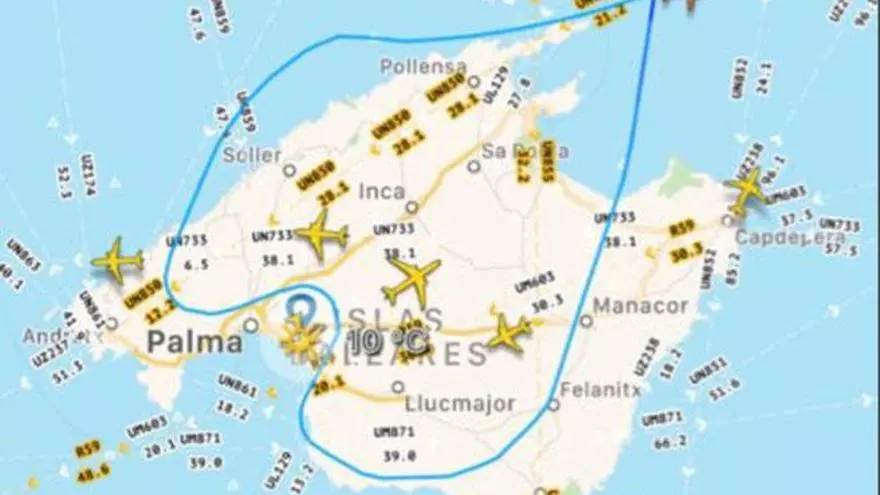Select the highlighted tracked plane beside Palma
This screenshot has width=880, height=495.
[x=299, y=340]
